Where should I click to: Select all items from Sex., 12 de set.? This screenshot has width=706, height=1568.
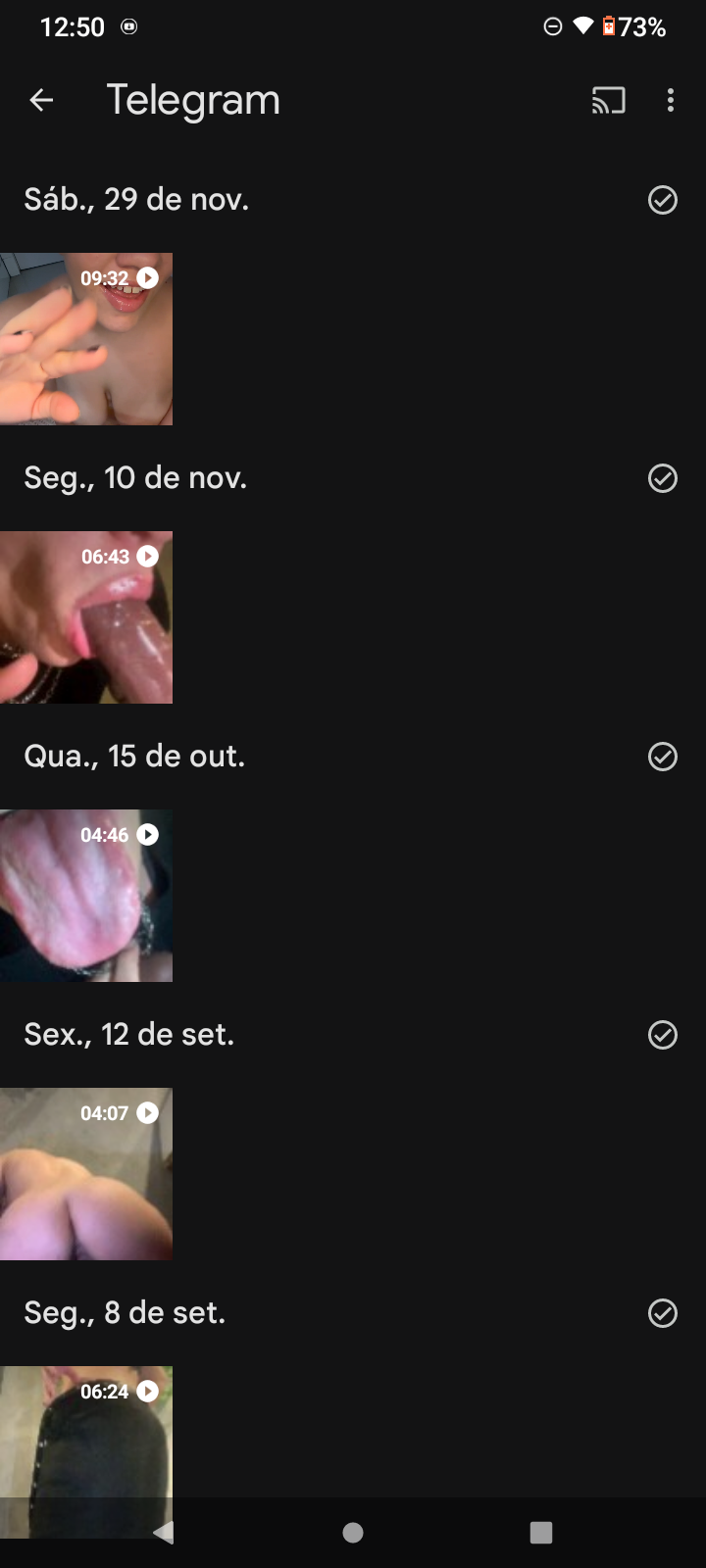point(663,1035)
